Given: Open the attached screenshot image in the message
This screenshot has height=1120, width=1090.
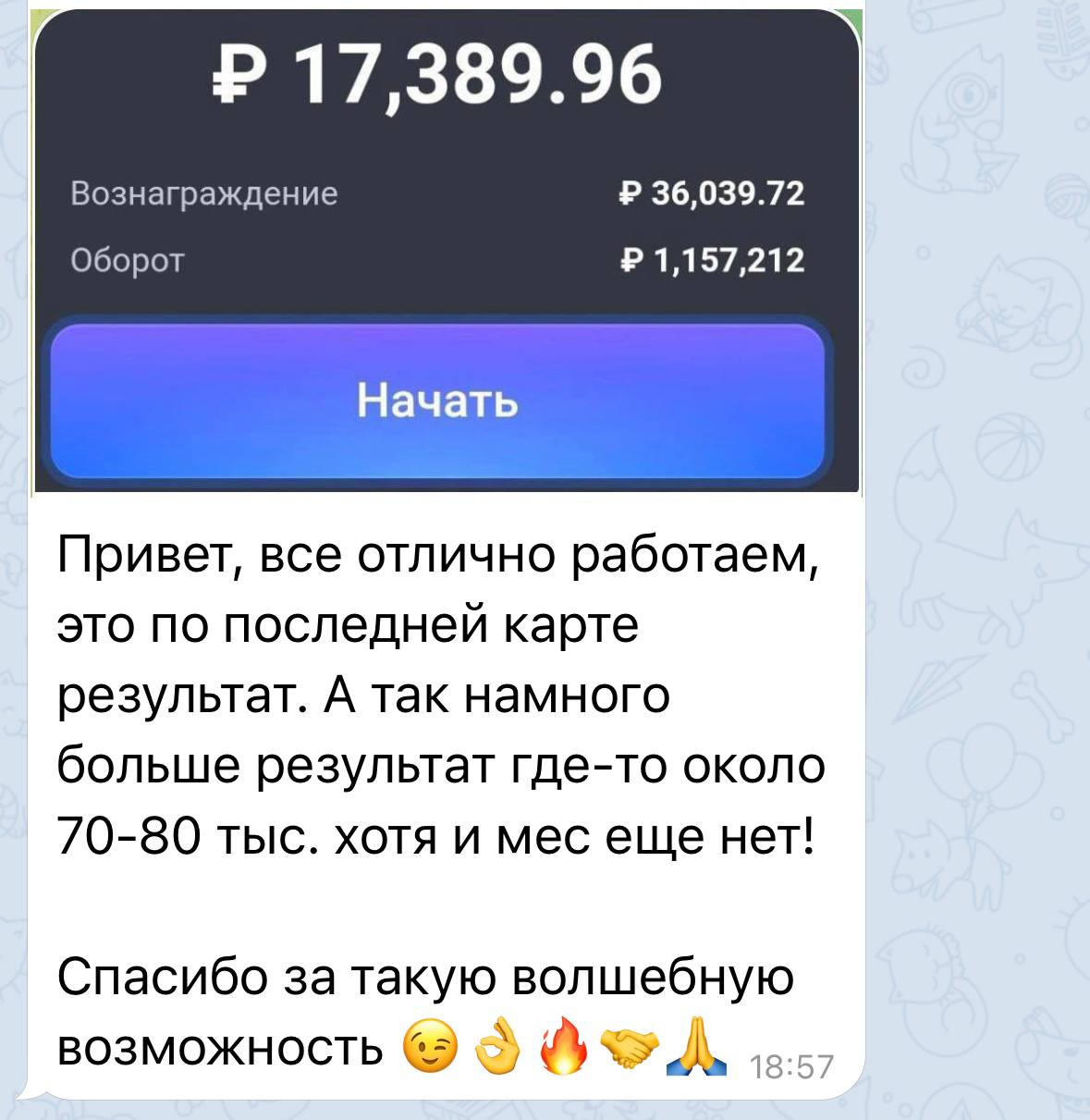Looking at the screenshot, I should [x=446, y=185].
